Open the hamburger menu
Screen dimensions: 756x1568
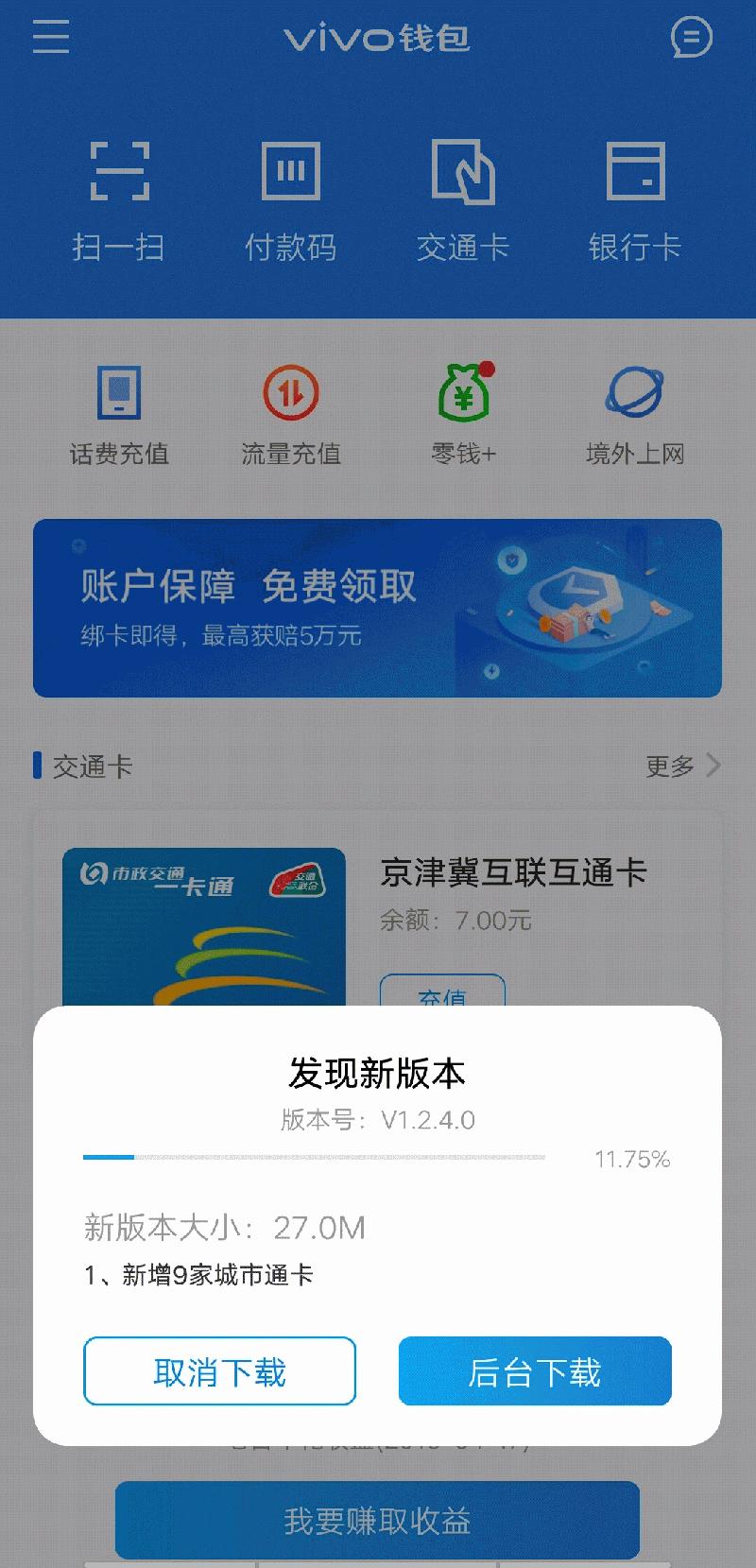[51, 38]
